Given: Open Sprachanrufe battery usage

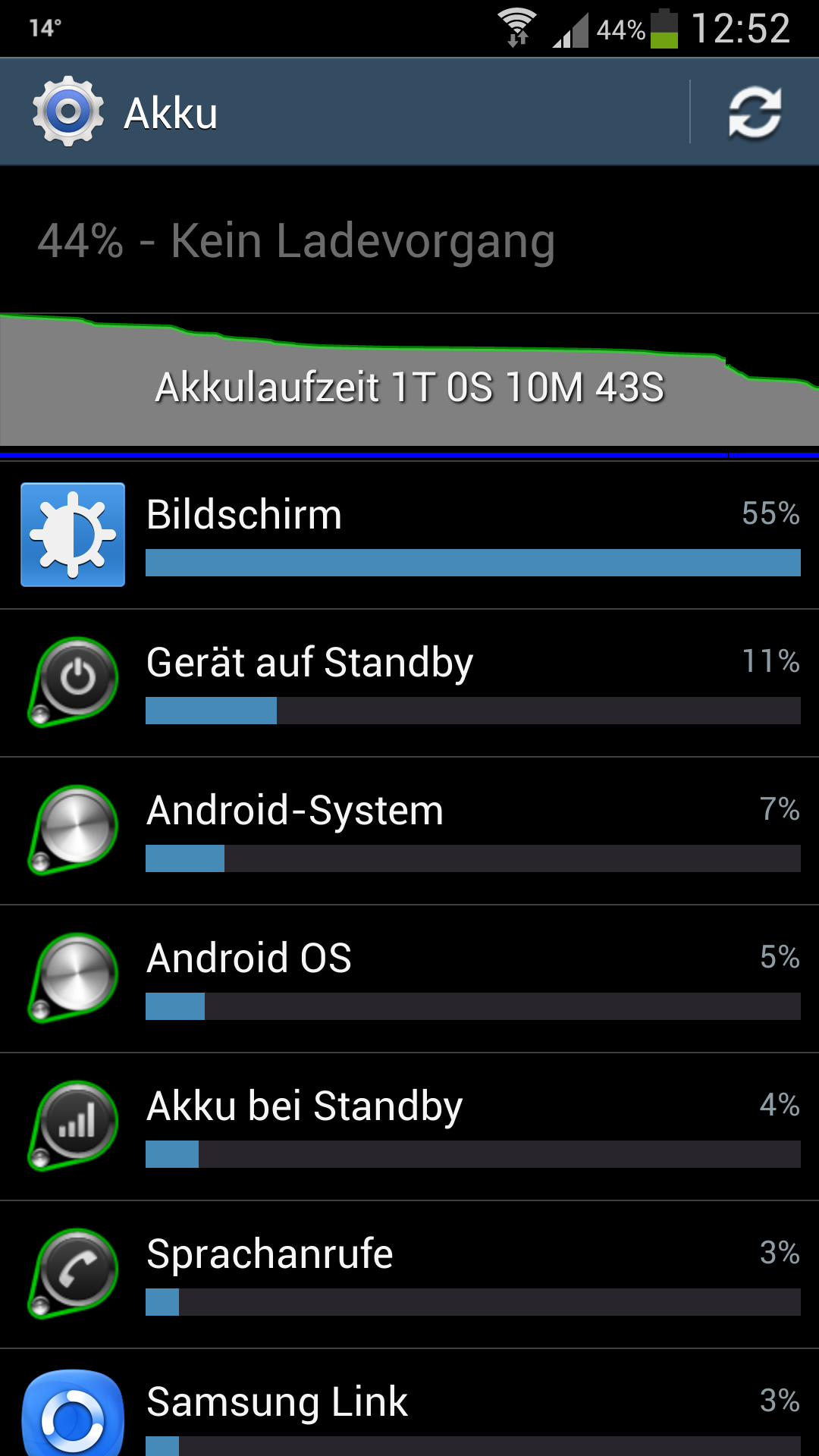Looking at the screenshot, I should [409, 1275].
